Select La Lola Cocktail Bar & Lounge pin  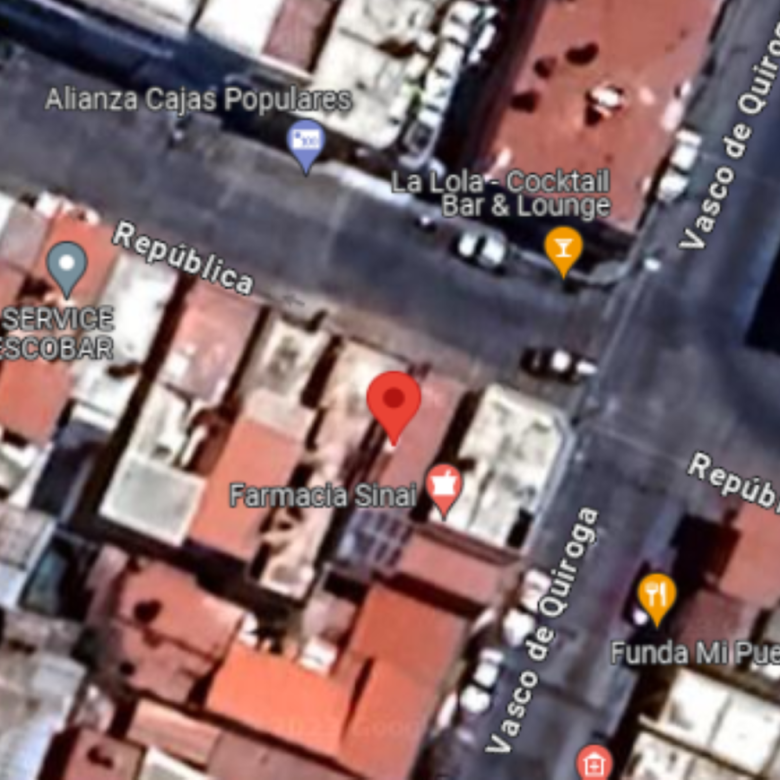563,246
